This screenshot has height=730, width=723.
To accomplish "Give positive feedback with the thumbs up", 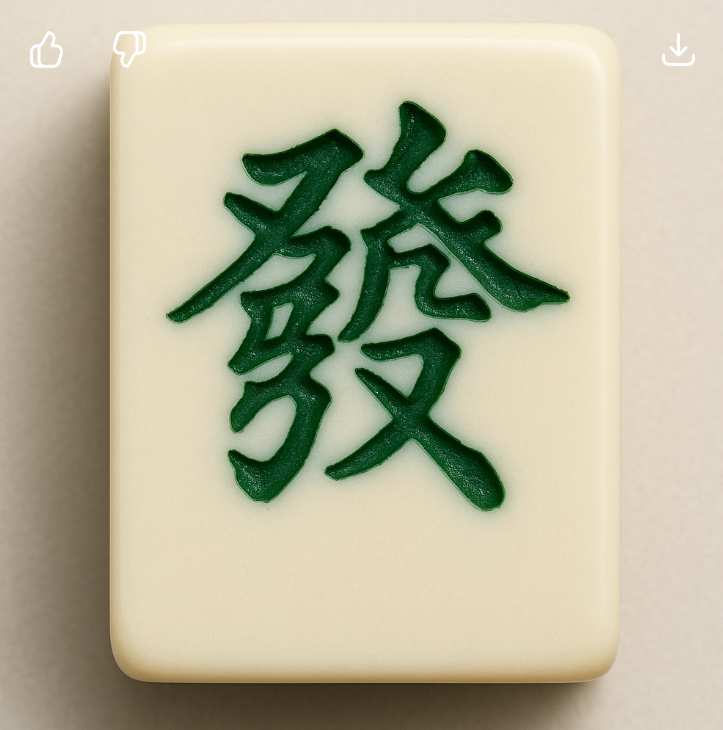I will coord(47,50).
